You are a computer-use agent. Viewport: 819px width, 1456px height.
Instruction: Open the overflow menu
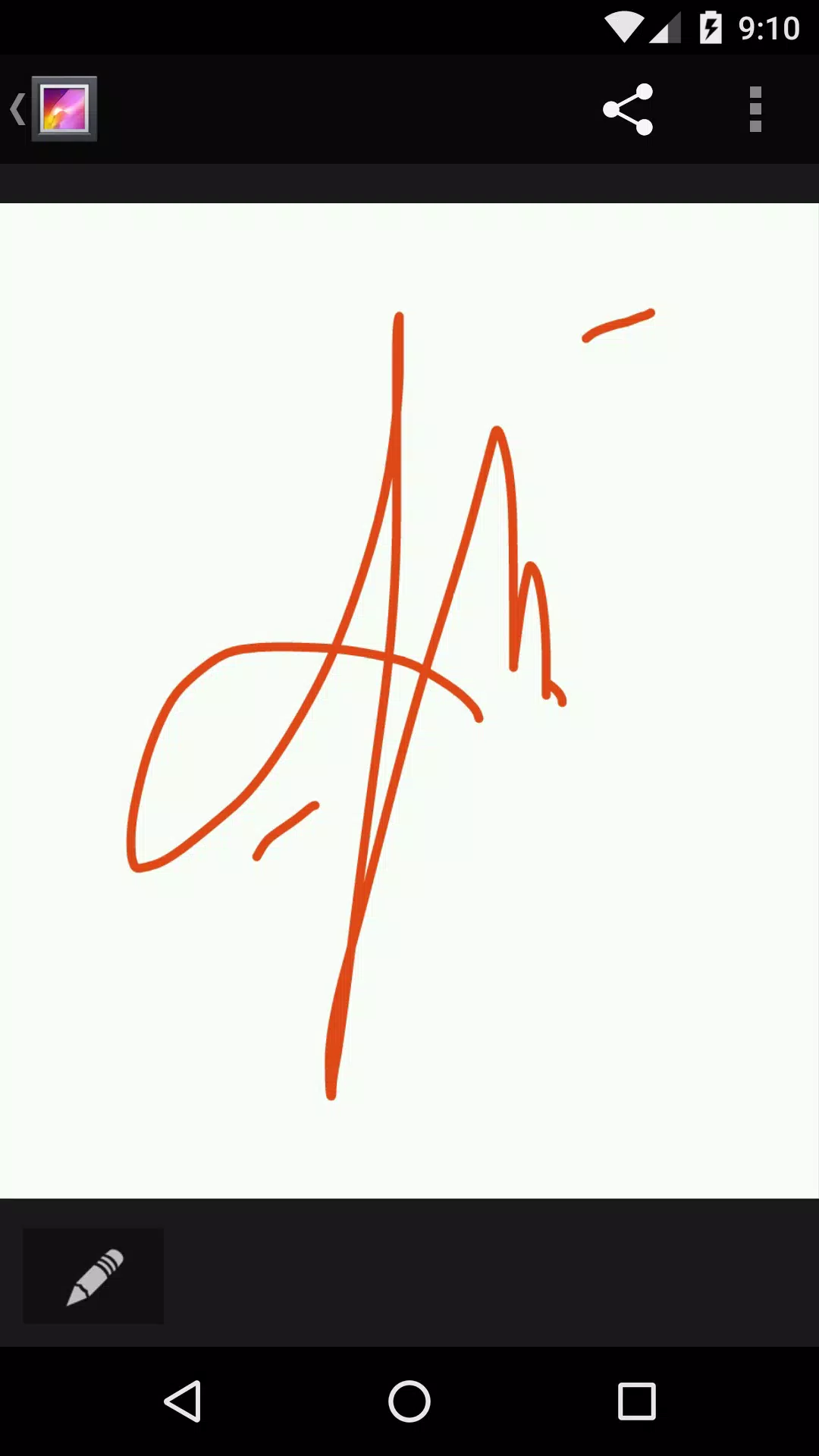click(755, 109)
